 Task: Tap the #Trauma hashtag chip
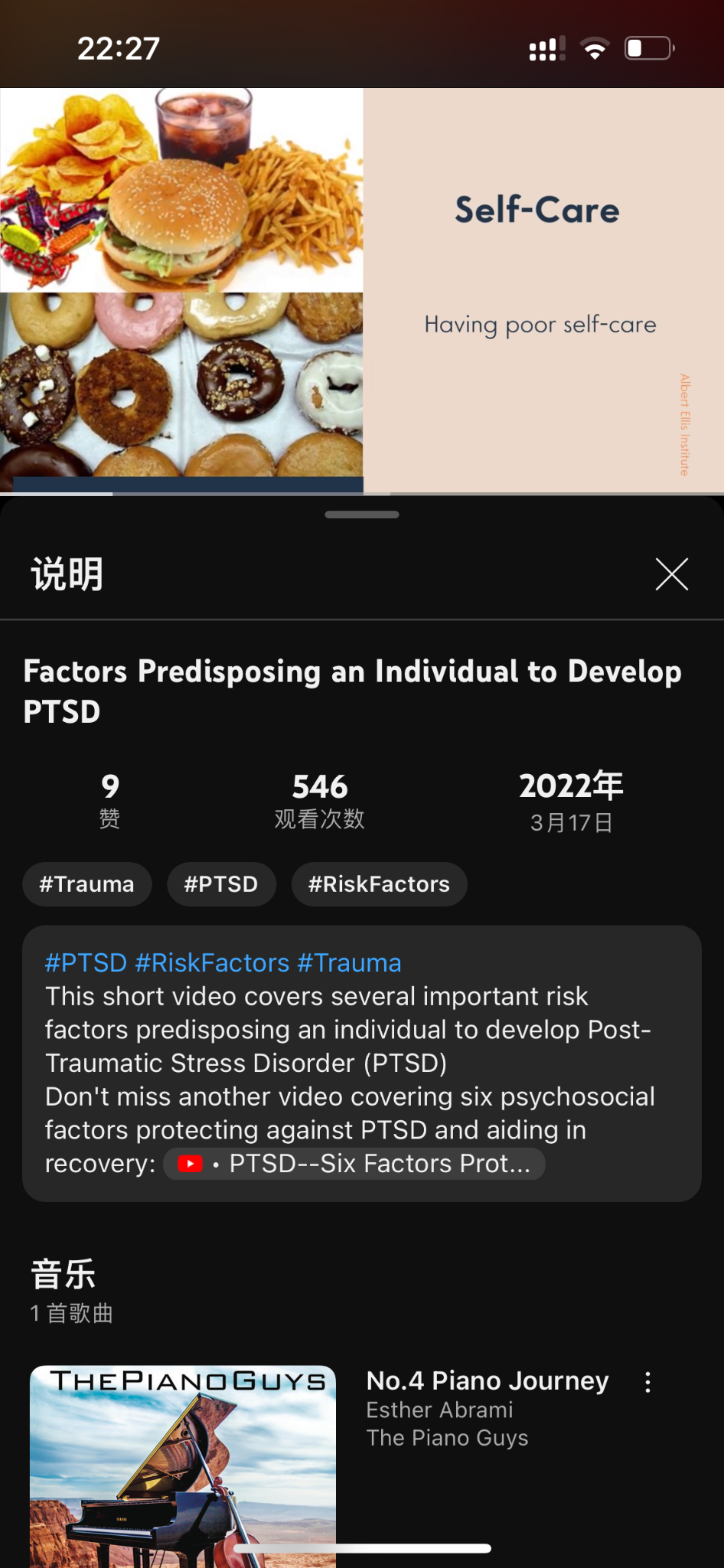click(x=86, y=884)
